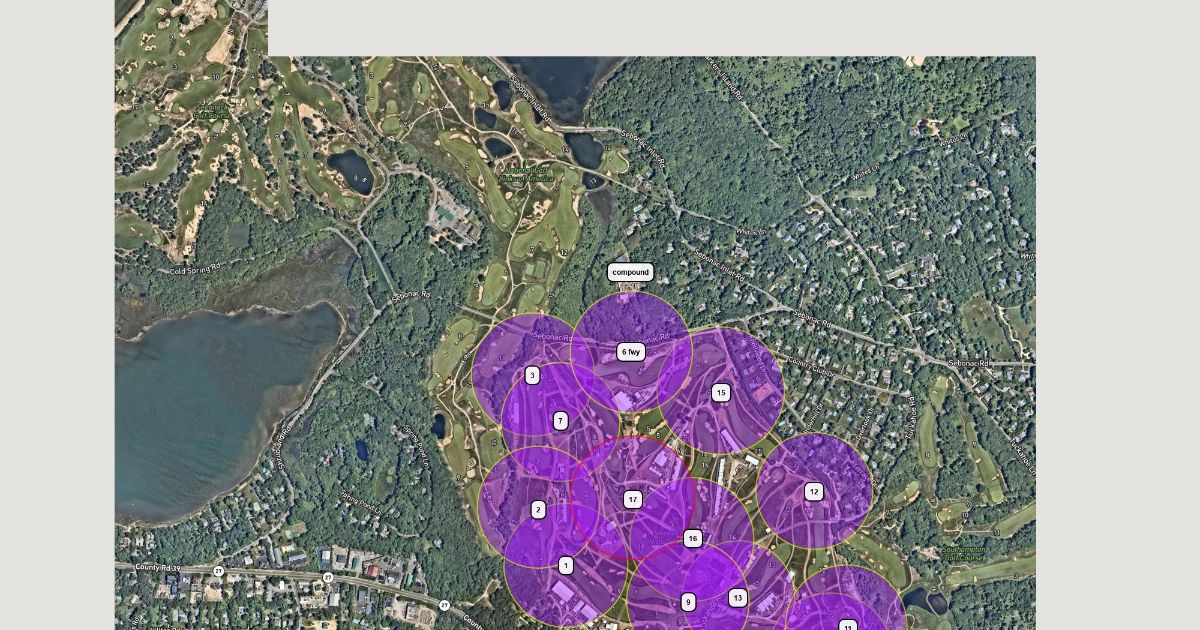Tap marker number 9
Screen dimensions: 1200x630
688,602
